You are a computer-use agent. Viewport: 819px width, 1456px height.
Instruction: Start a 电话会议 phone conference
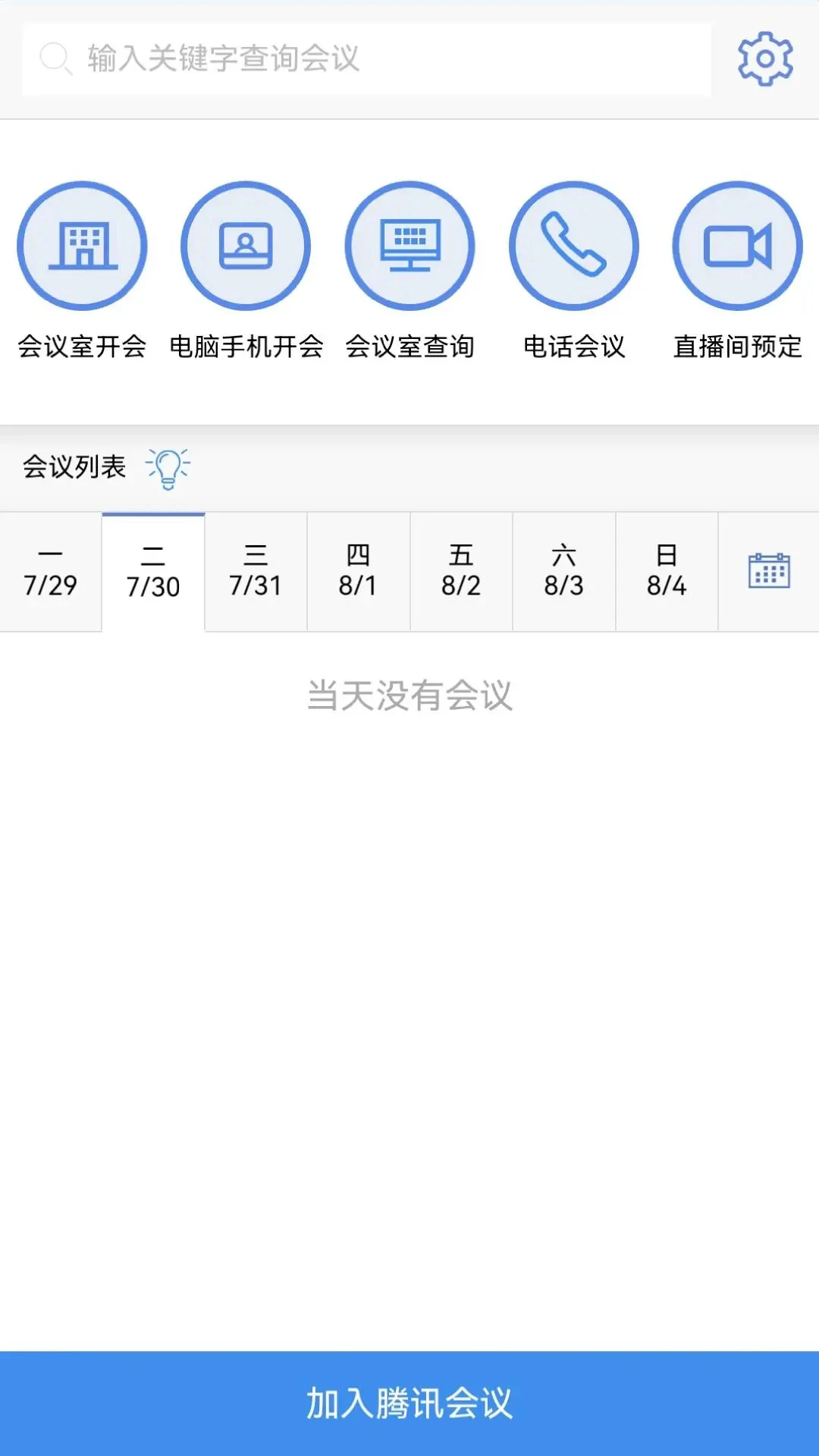(574, 246)
